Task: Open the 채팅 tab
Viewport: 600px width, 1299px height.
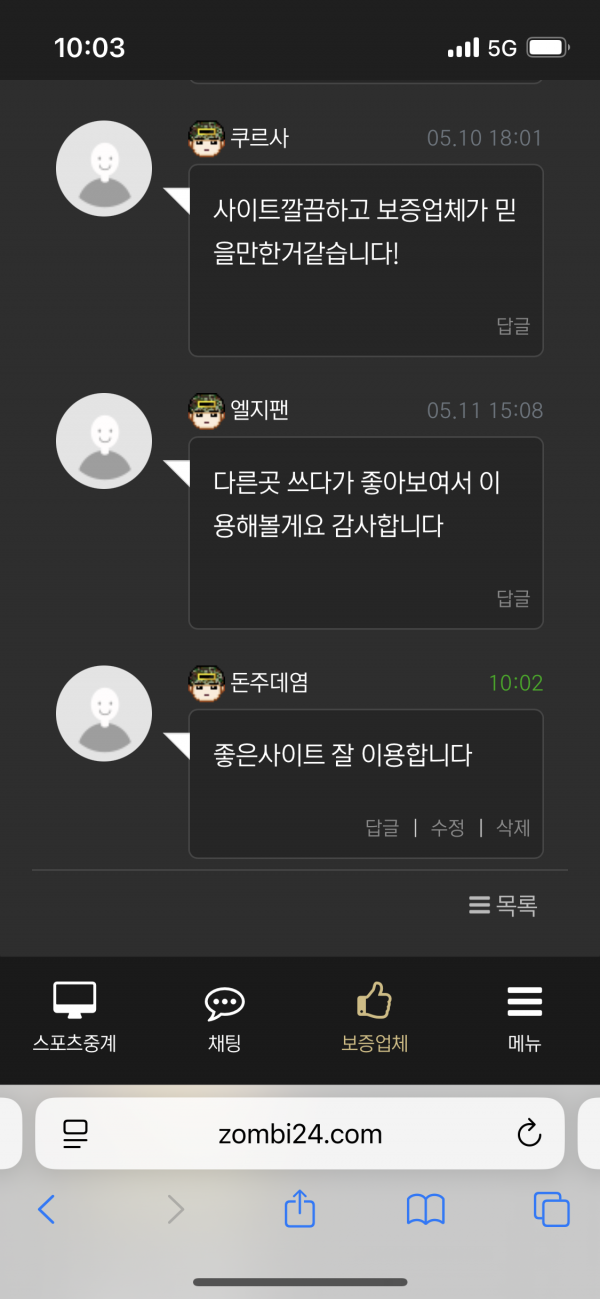Action: (224, 1018)
